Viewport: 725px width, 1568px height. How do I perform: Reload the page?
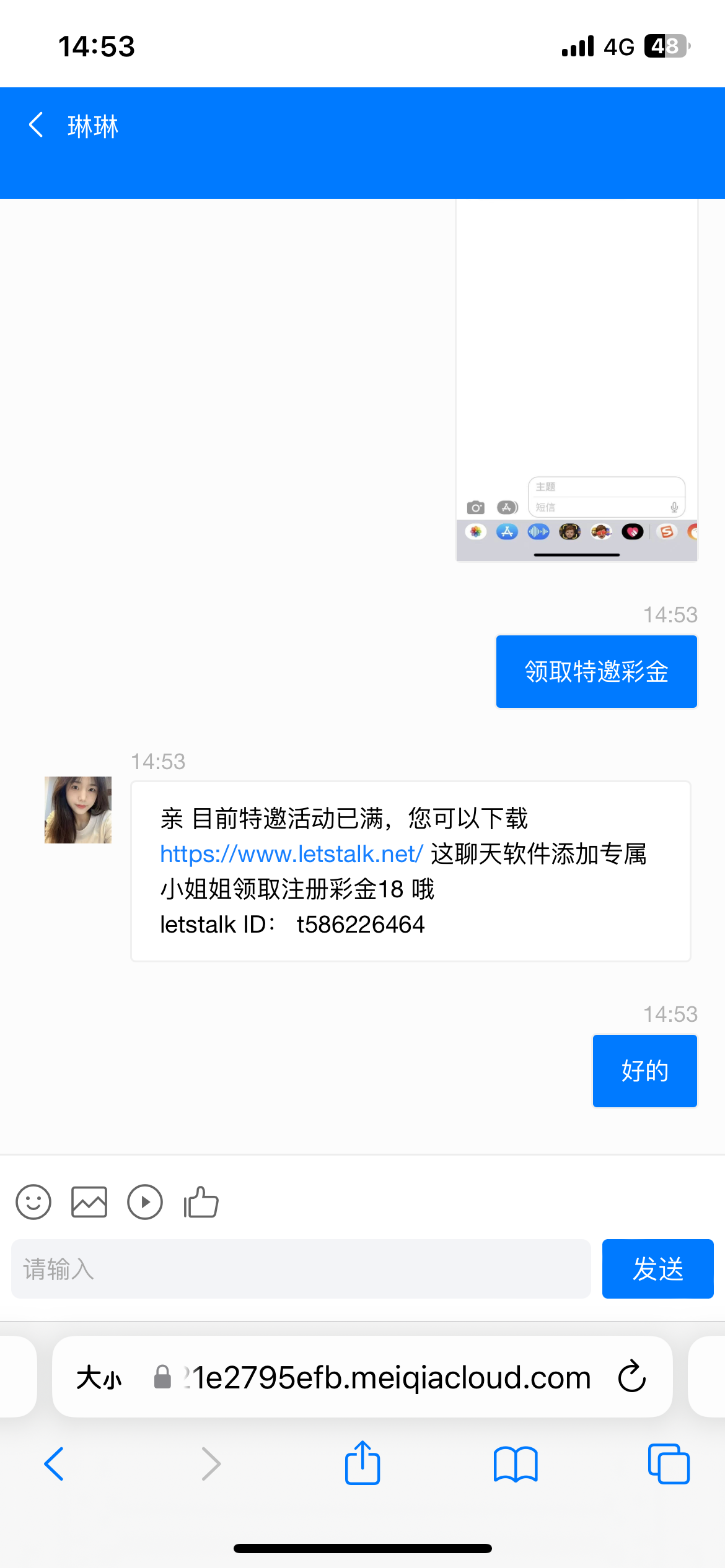pyautogui.click(x=632, y=1377)
